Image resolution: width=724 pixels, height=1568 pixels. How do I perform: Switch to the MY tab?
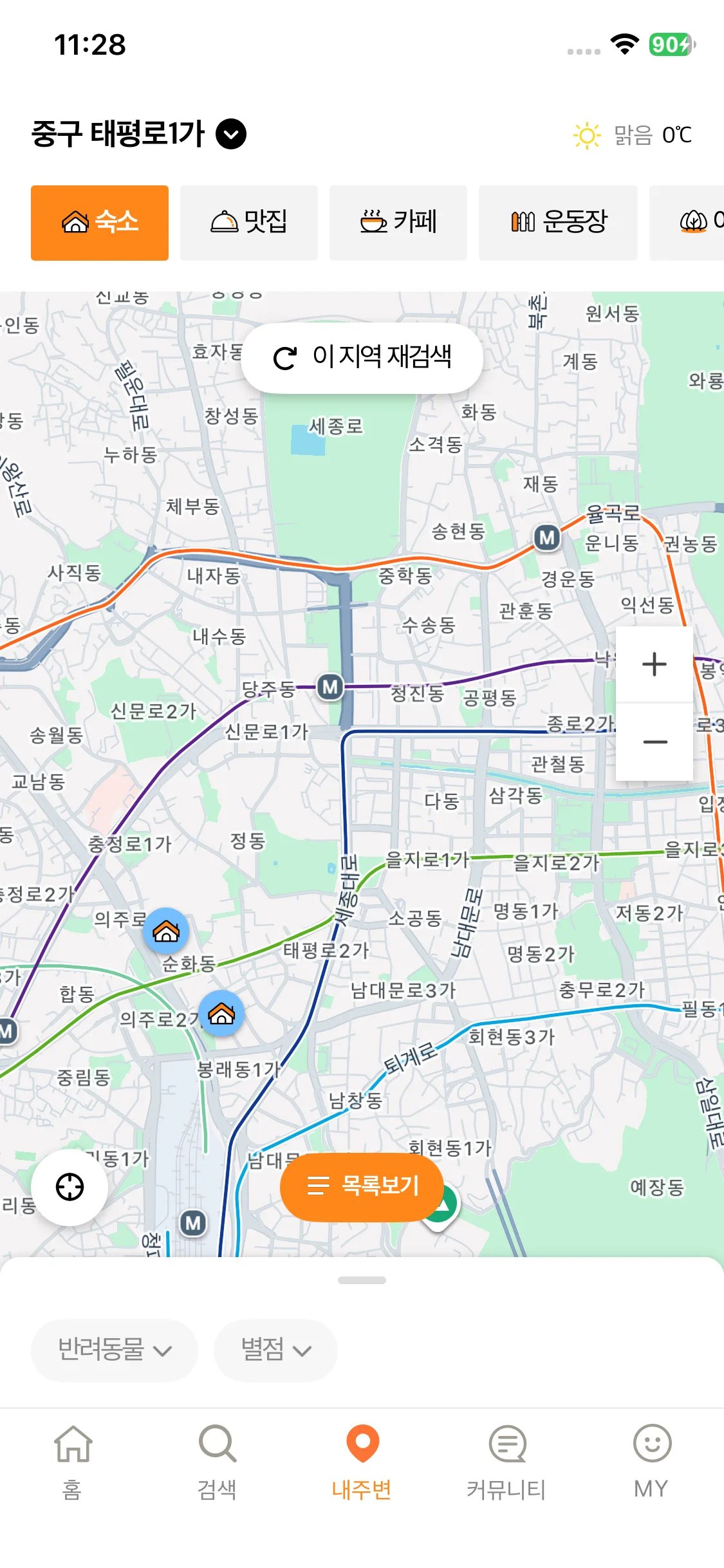click(651, 1462)
